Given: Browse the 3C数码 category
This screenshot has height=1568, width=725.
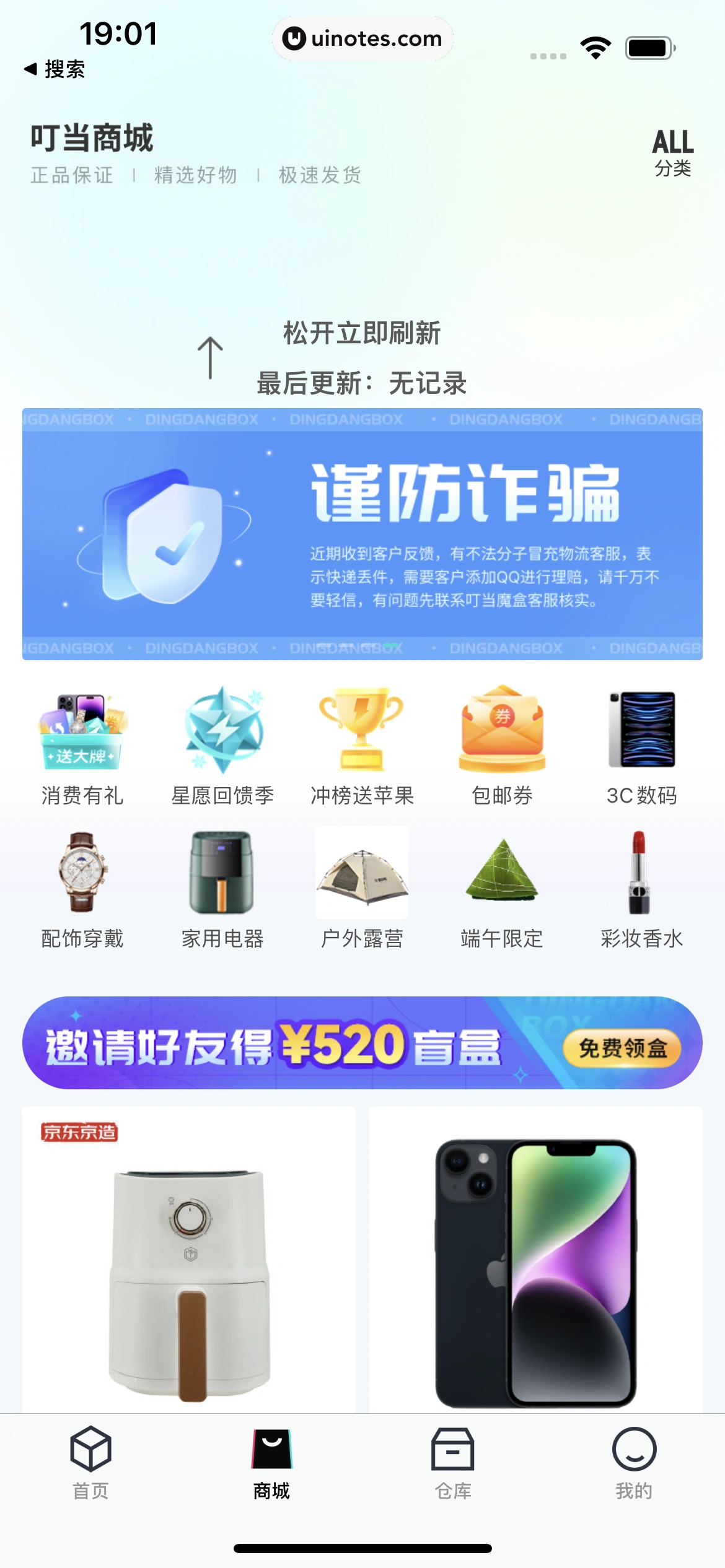Looking at the screenshot, I should (x=641, y=745).
